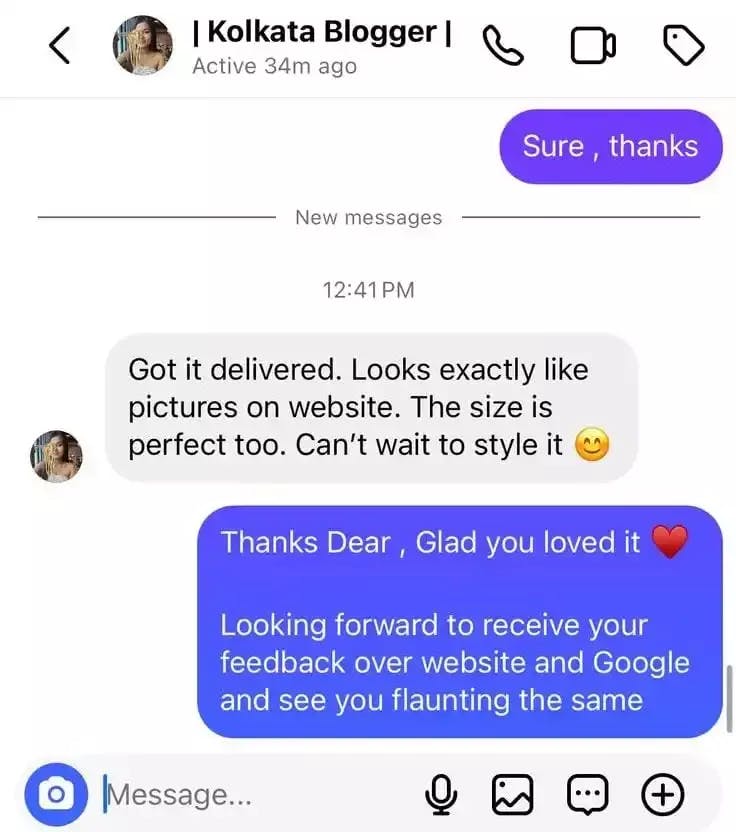Focus the Message text field

coord(250,795)
